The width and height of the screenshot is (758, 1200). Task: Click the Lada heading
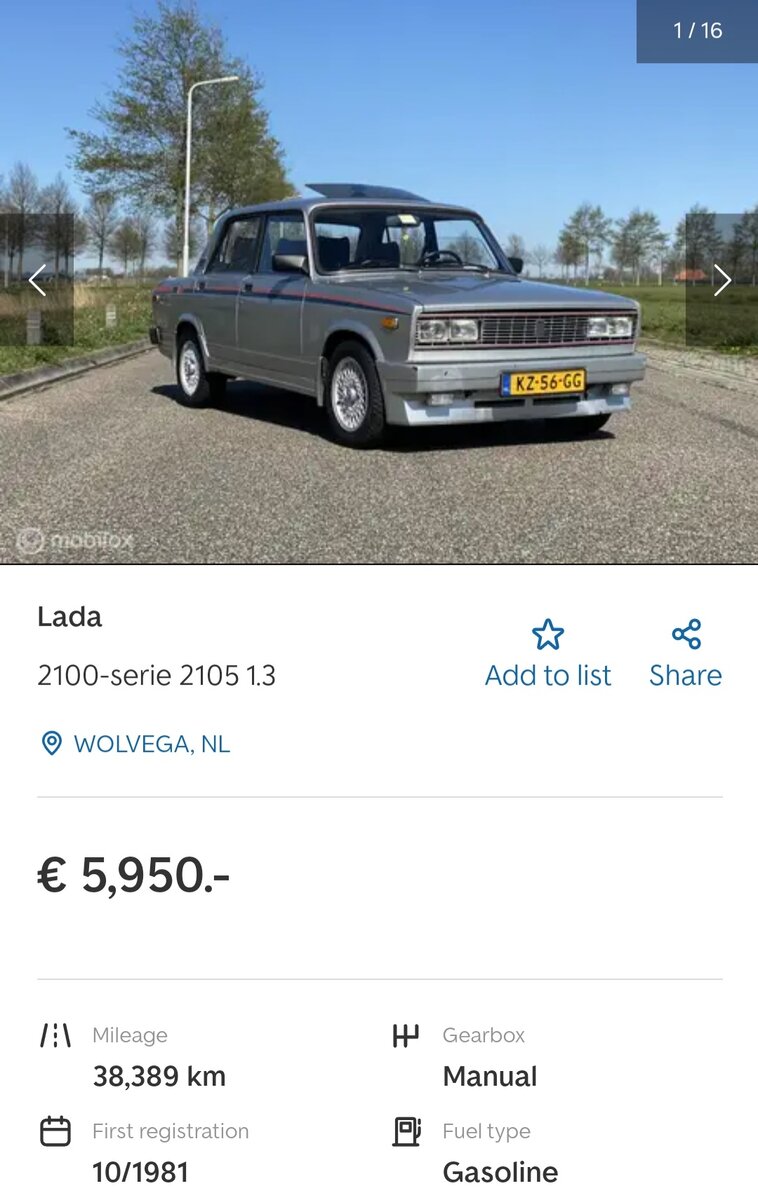click(x=67, y=617)
